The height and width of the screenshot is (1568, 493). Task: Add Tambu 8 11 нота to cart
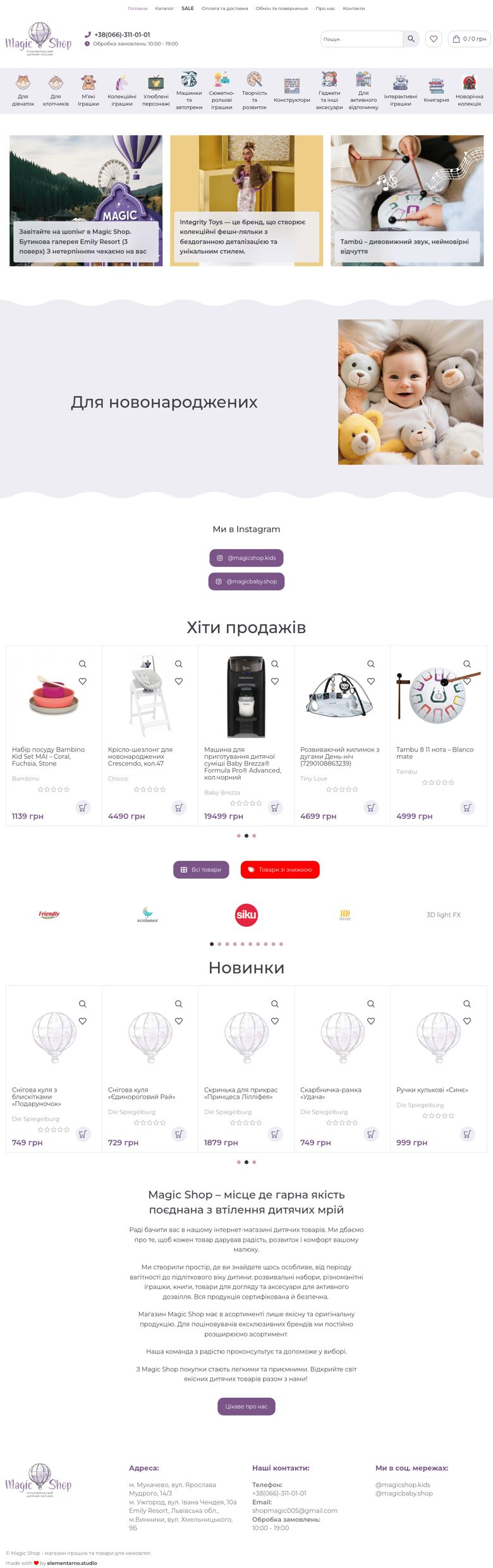pos(467,808)
